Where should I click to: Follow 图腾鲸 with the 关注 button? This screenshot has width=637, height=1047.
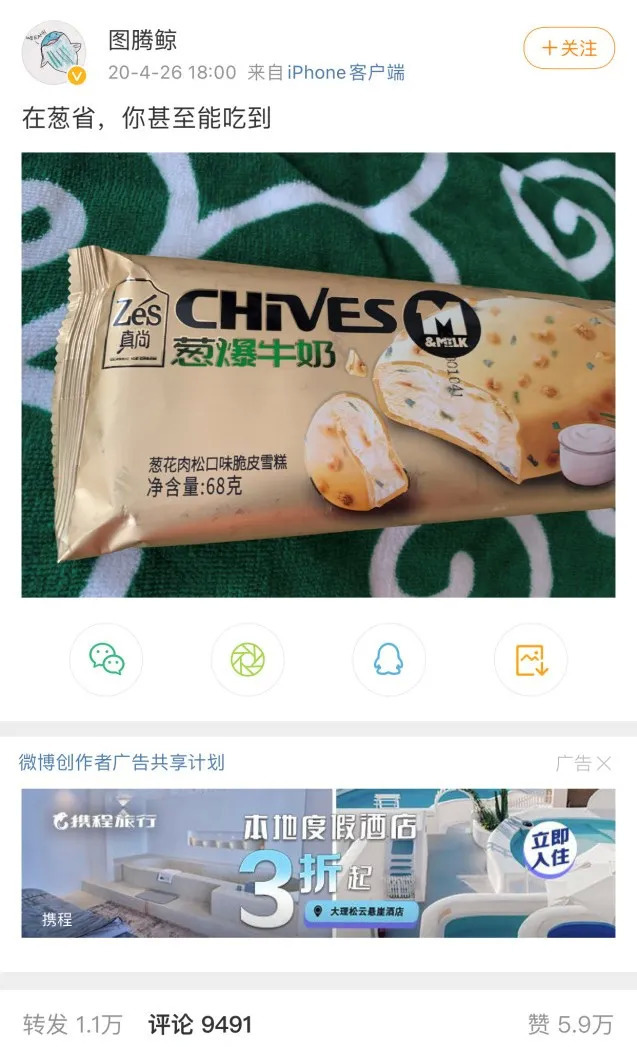tap(568, 48)
